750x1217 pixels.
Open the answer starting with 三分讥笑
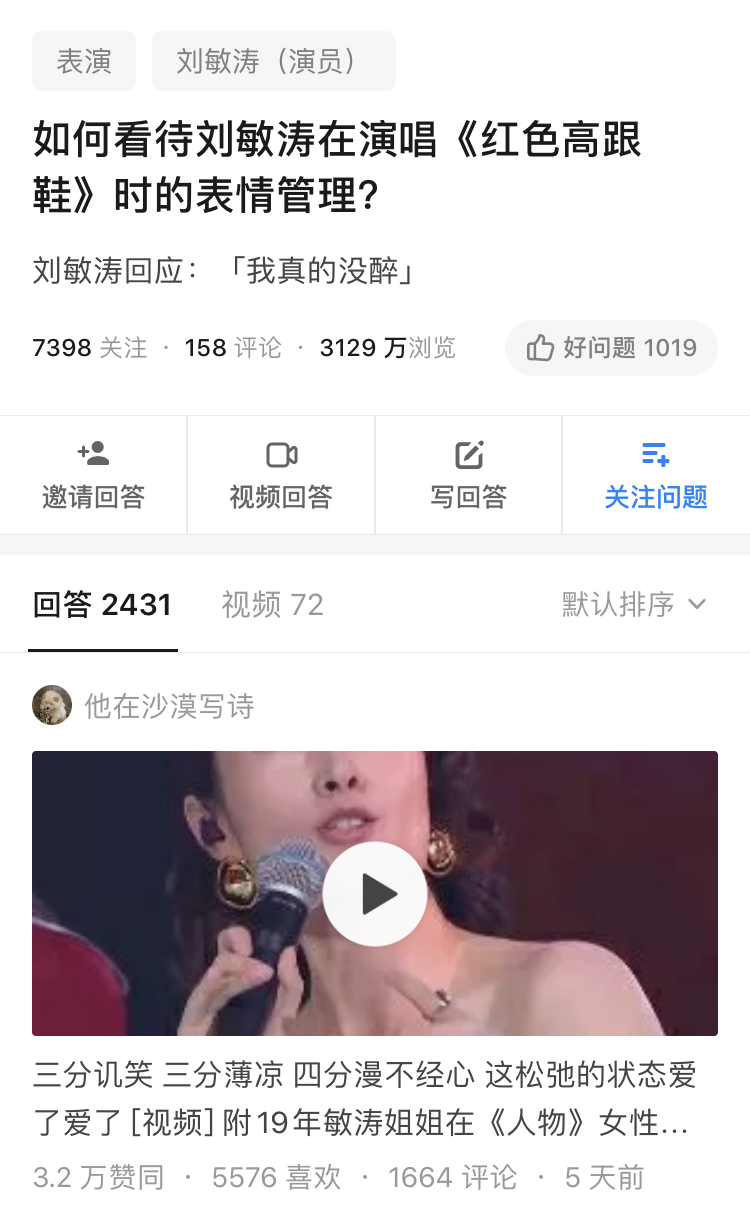pyautogui.click(x=364, y=1098)
